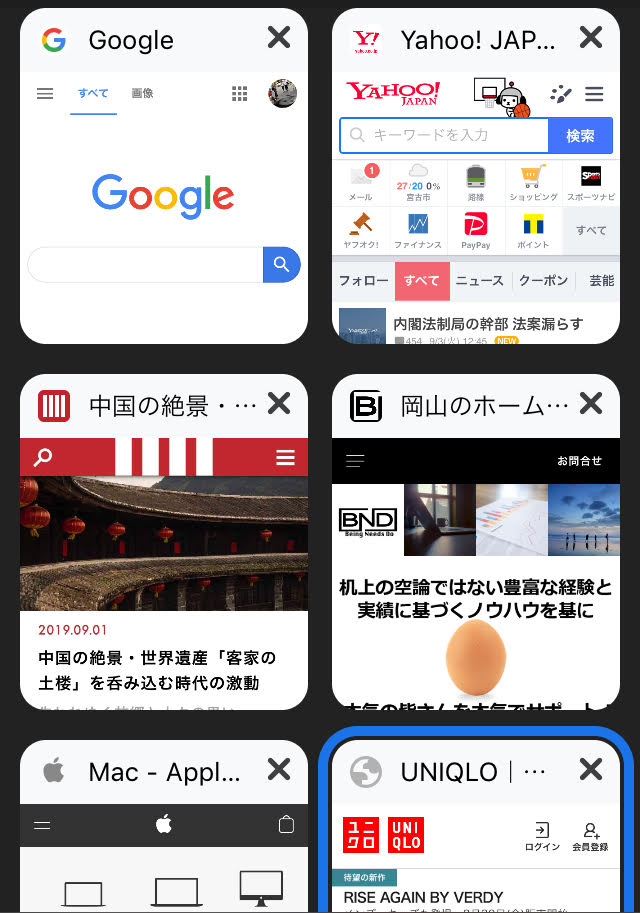Screen dimensions: 640x913
Task: Close the 岡山のホーム tab
Action: 591,404
